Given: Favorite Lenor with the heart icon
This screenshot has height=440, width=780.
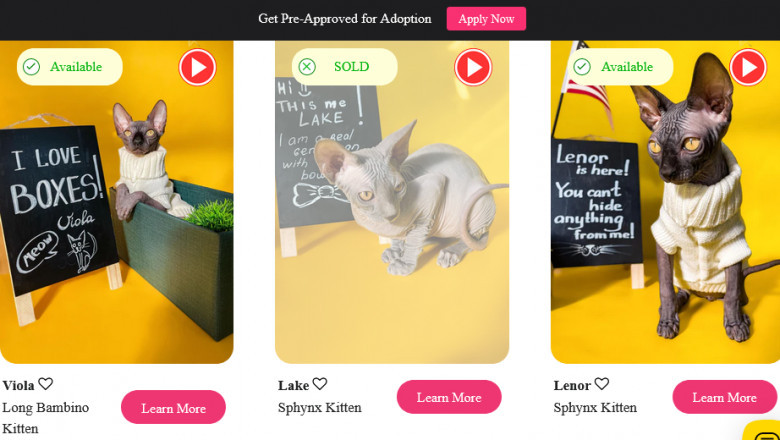Looking at the screenshot, I should [602, 384].
